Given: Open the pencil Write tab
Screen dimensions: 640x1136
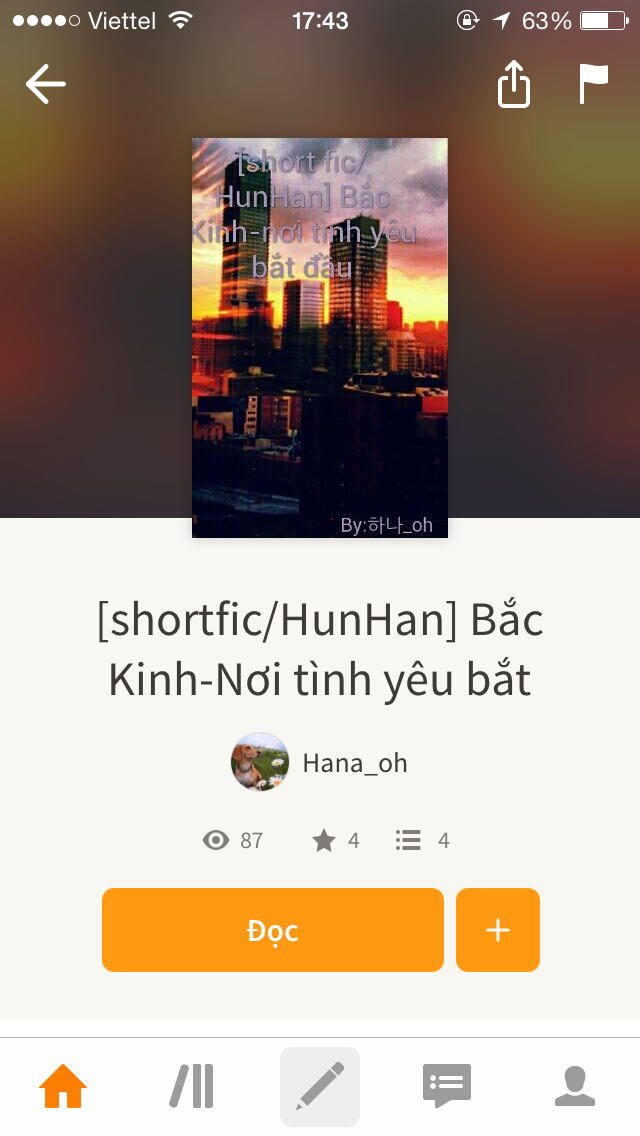Looking at the screenshot, I should point(320,1086).
